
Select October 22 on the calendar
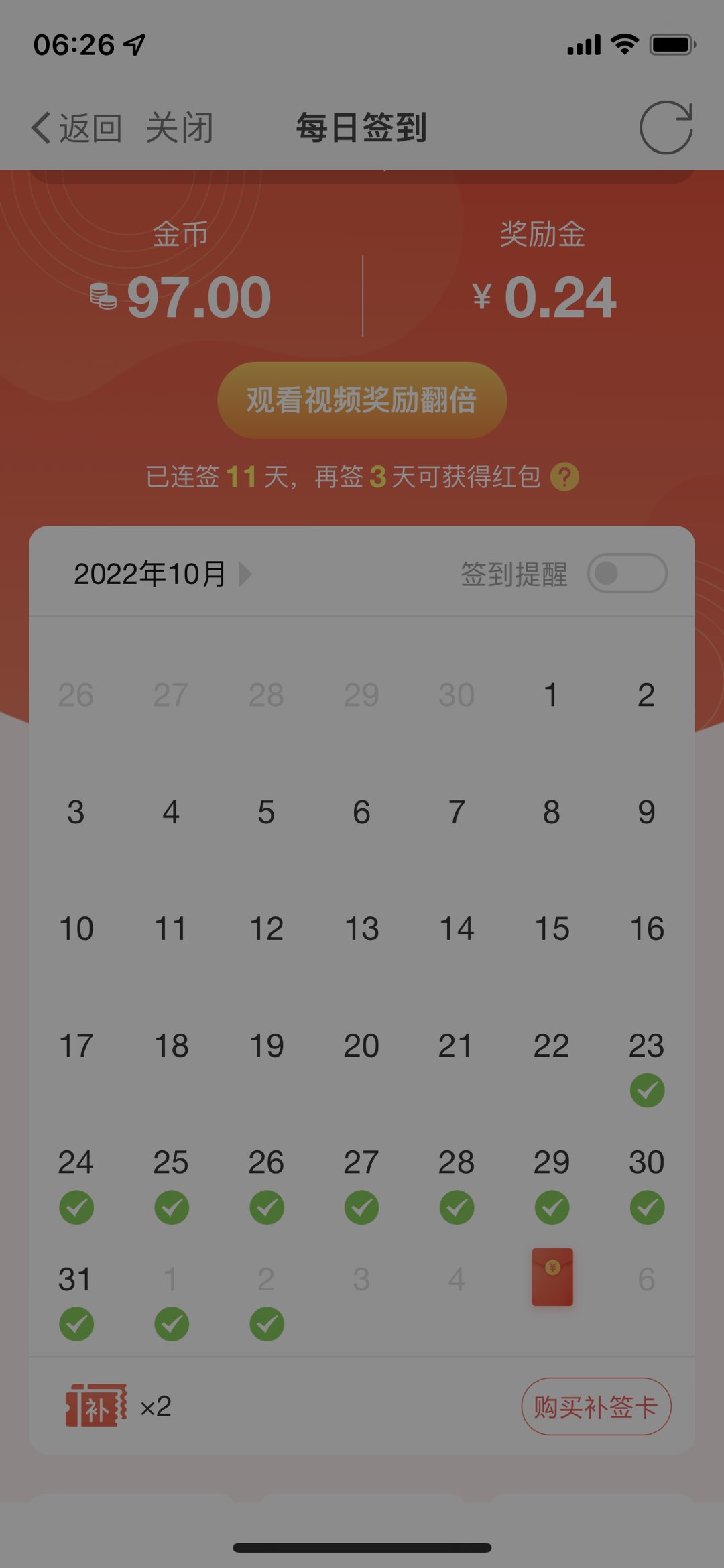551,1046
